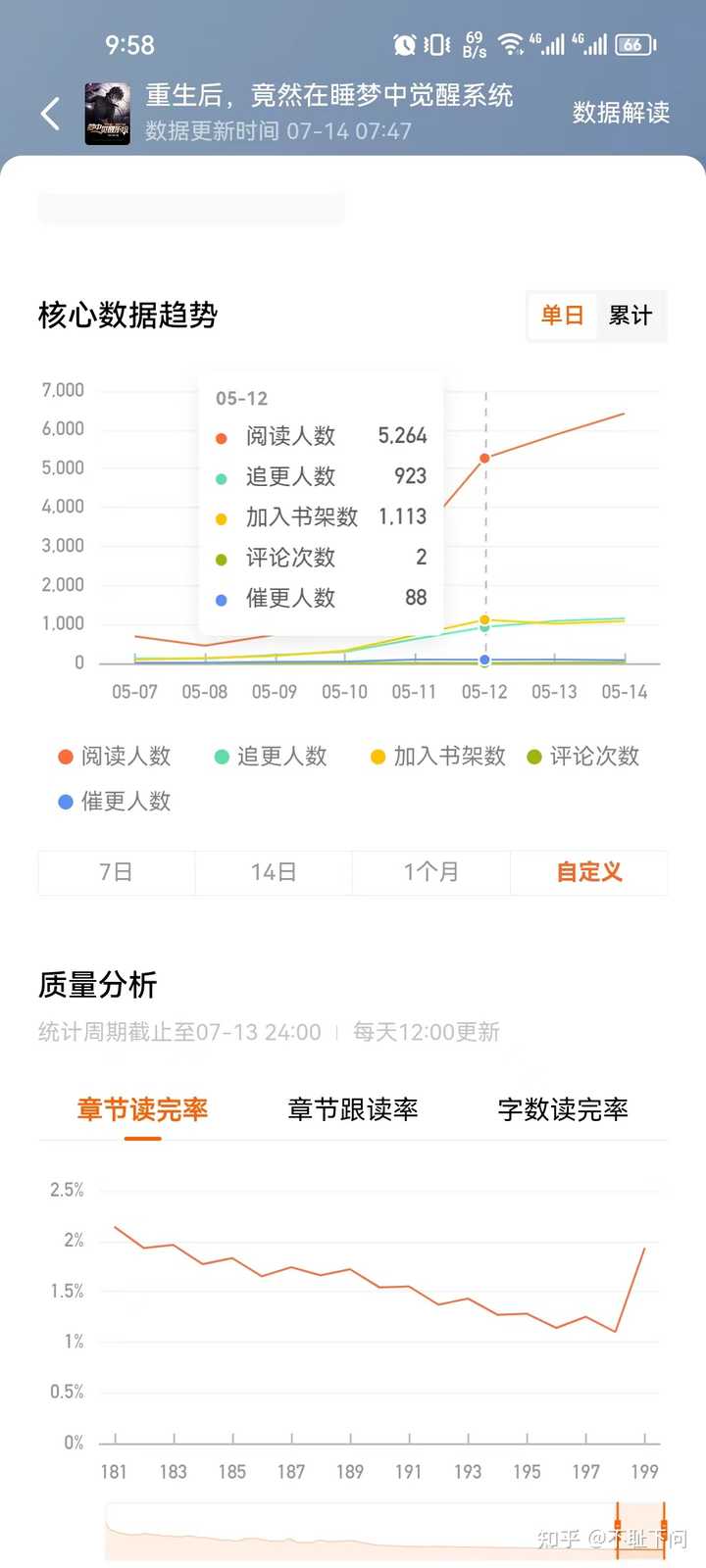Tap the 05-14 data point on chart
The height and width of the screenshot is (1568, 706).
pyautogui.click(x=624, y=415)
